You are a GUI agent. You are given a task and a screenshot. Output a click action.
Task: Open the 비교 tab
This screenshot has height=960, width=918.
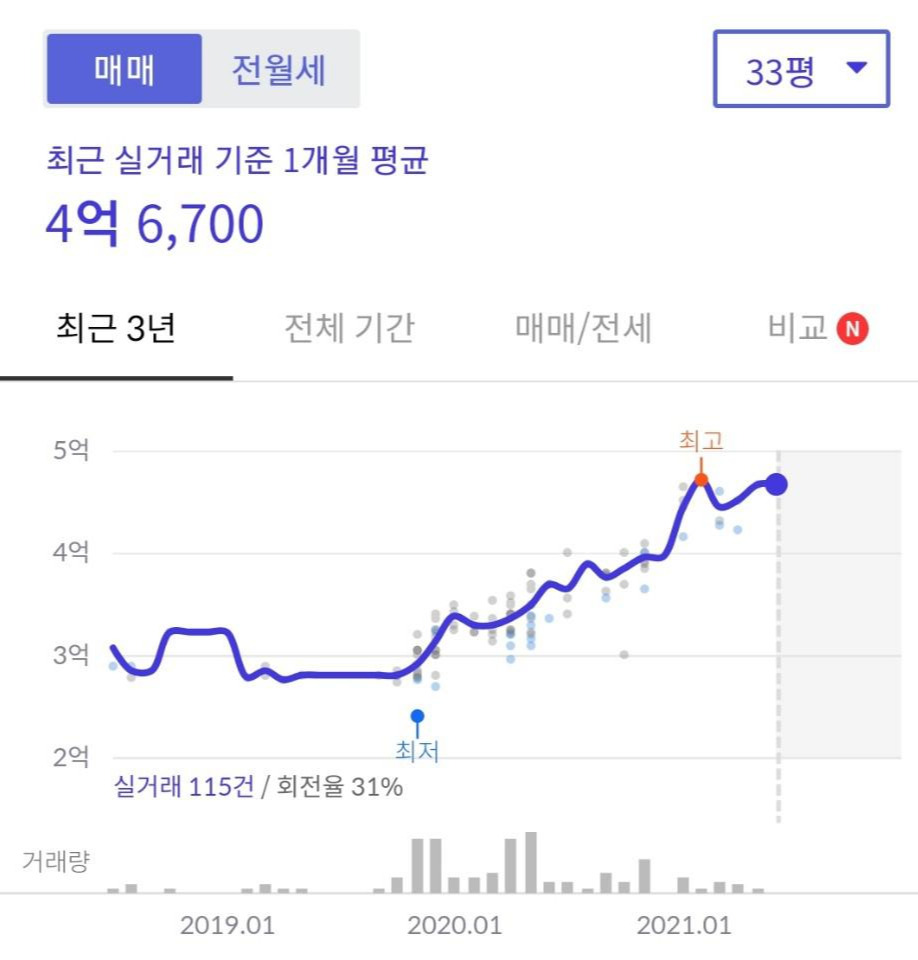click(817, 329)
